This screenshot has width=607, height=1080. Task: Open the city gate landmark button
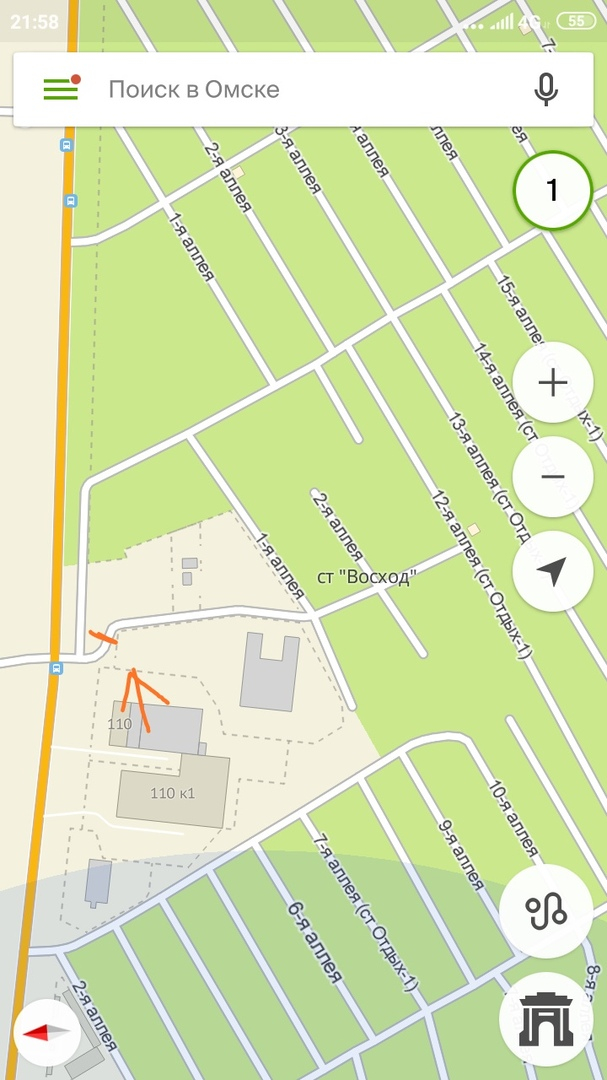[x=546, y=1019]
